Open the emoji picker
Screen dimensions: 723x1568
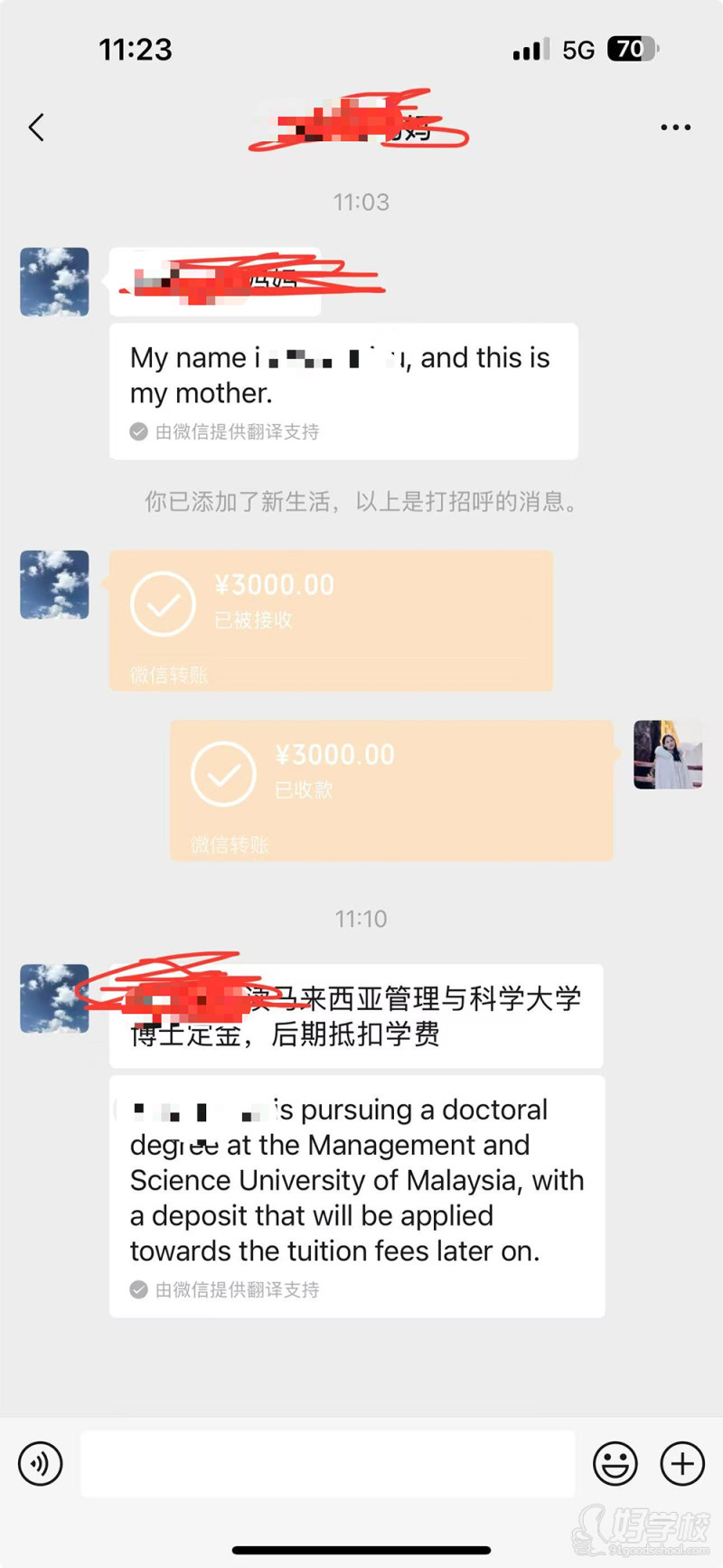point(615,1463)
